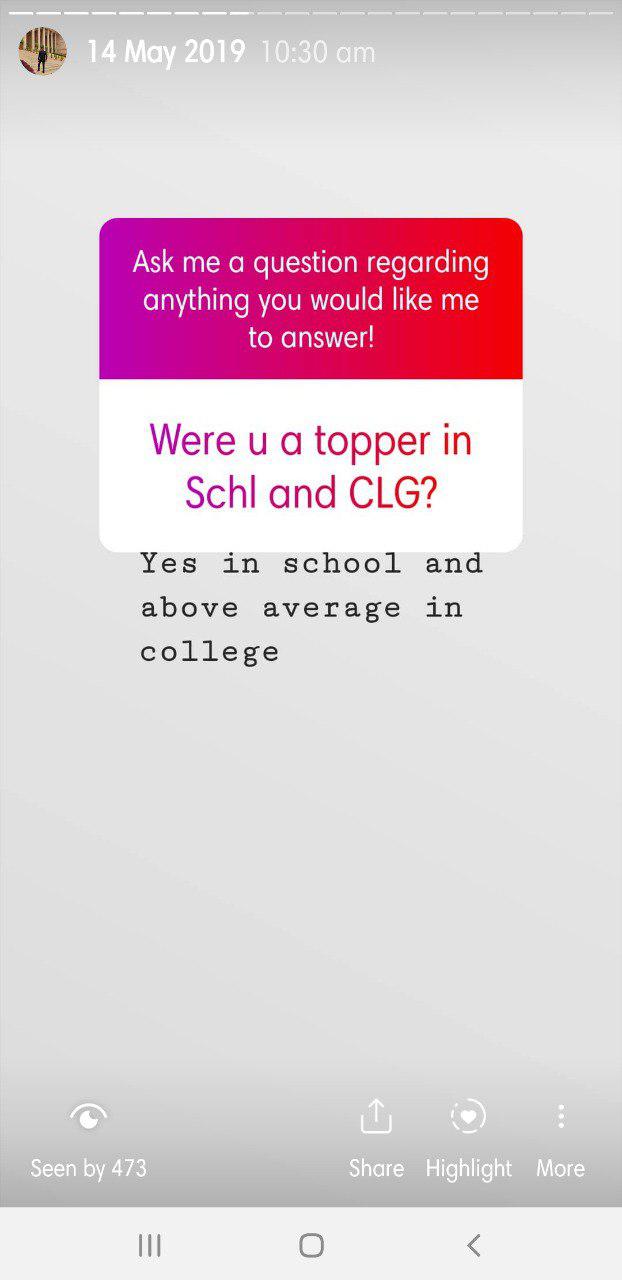
Task: Open the More options menu
Action: [560, 1139]
